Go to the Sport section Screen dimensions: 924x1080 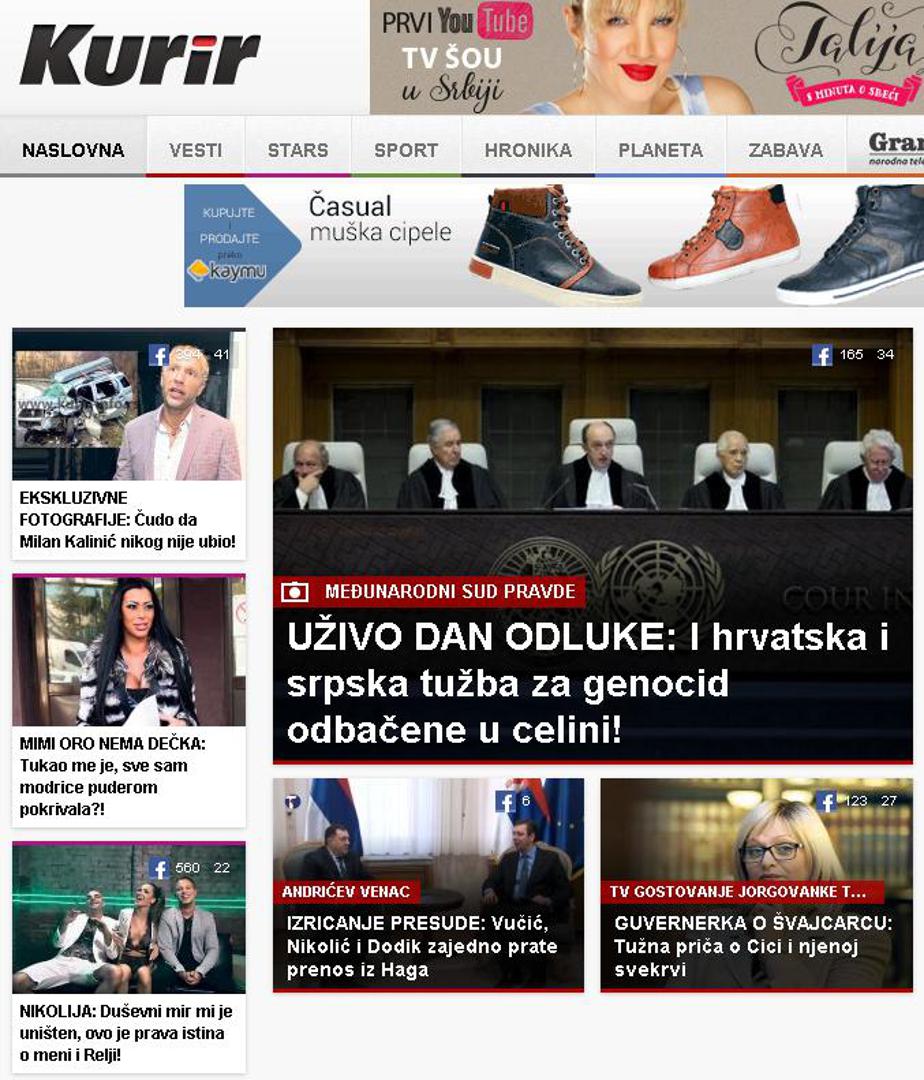[x=406, y=150]
